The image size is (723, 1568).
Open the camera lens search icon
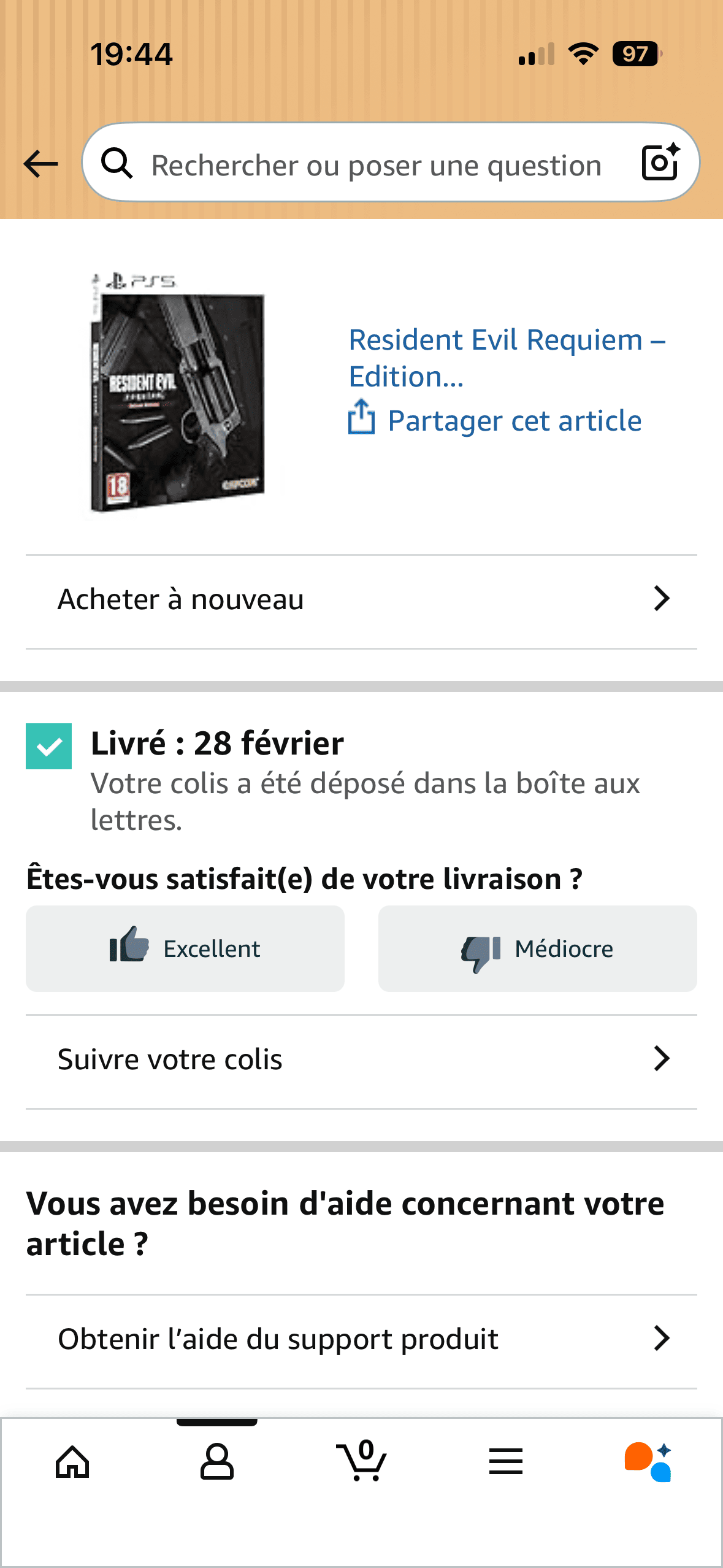(660, 163)
